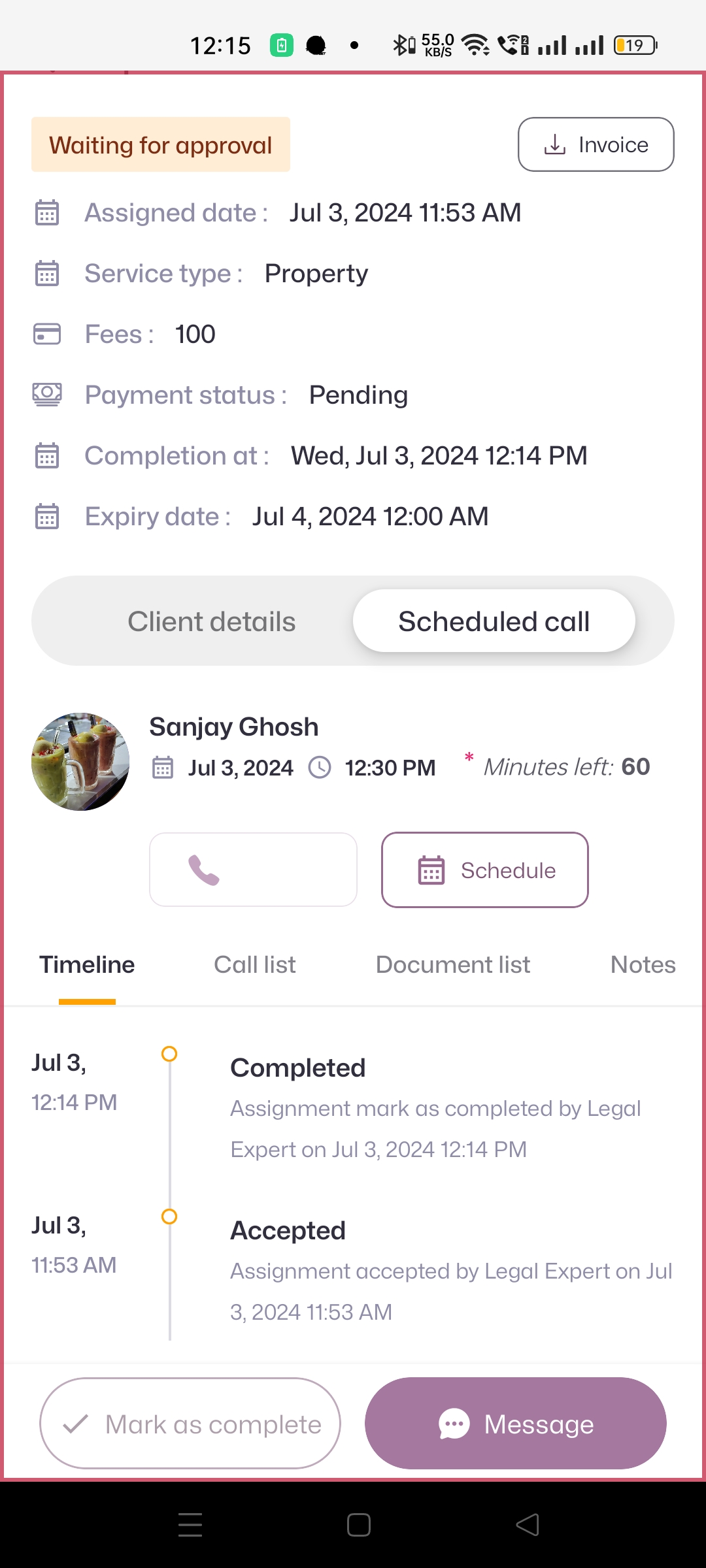Select the Scheduled call segment
Image resolution: width=706 pixels, height=1568 pixels.
494,621
